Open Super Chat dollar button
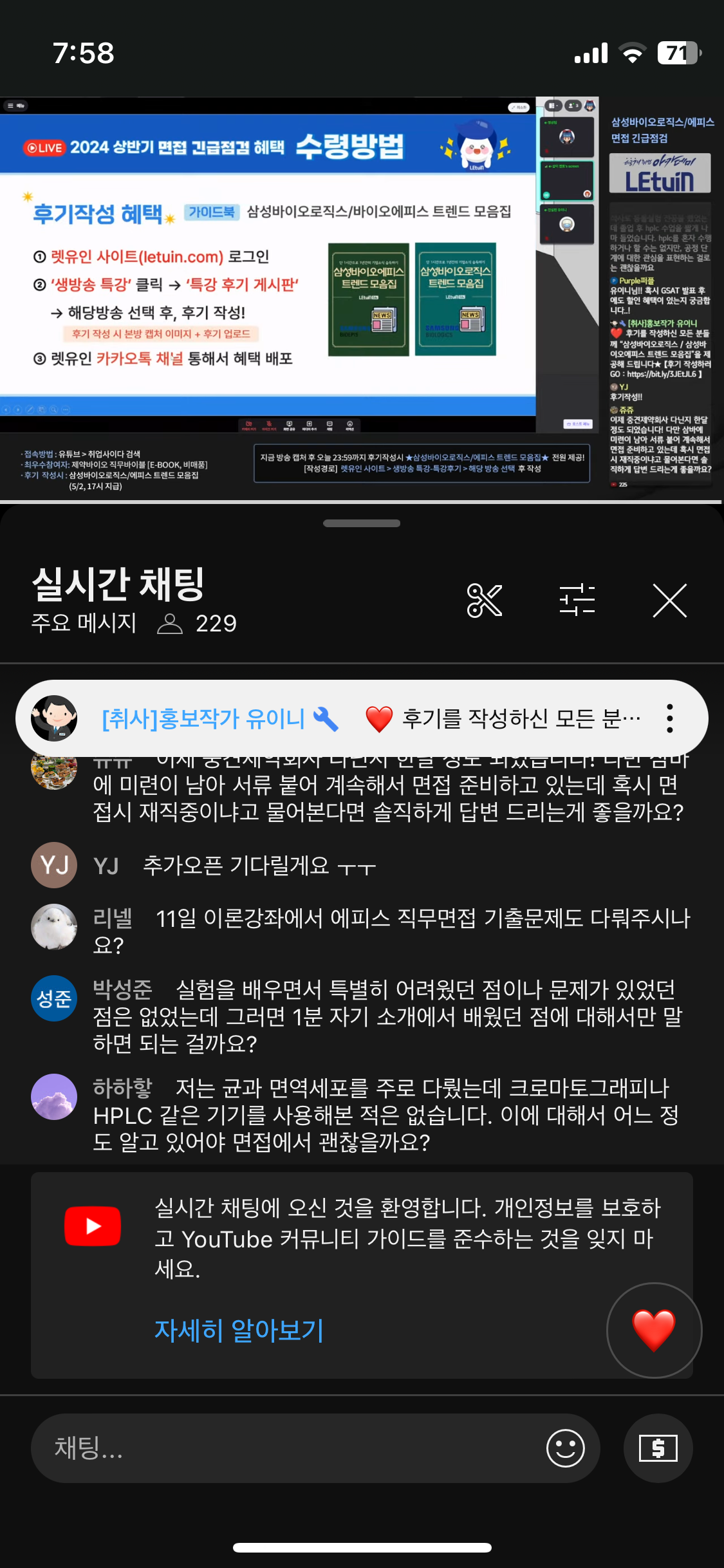The height and width of the screenshot is (1568, 724). point(658,1448)
